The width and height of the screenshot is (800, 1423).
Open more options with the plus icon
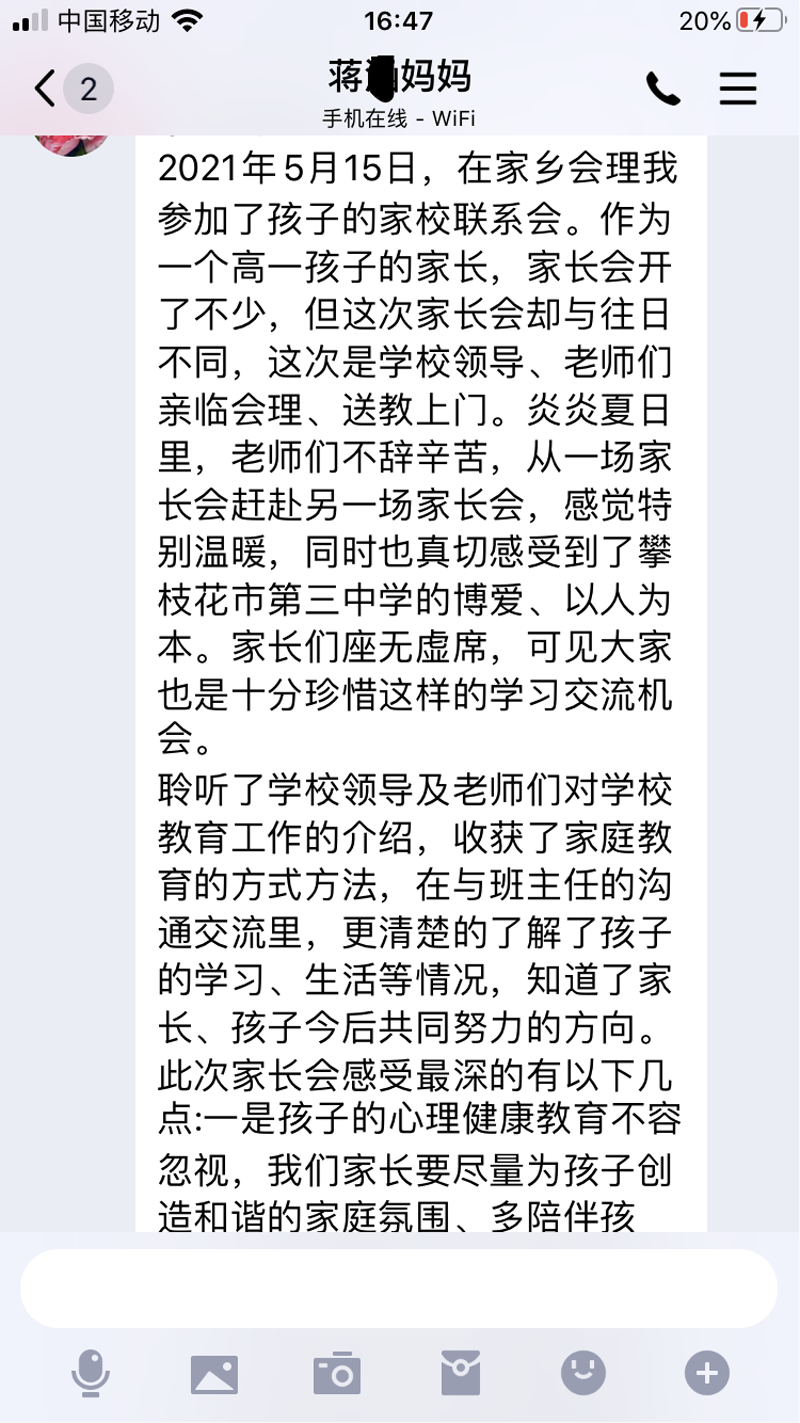coord(707,1373)
